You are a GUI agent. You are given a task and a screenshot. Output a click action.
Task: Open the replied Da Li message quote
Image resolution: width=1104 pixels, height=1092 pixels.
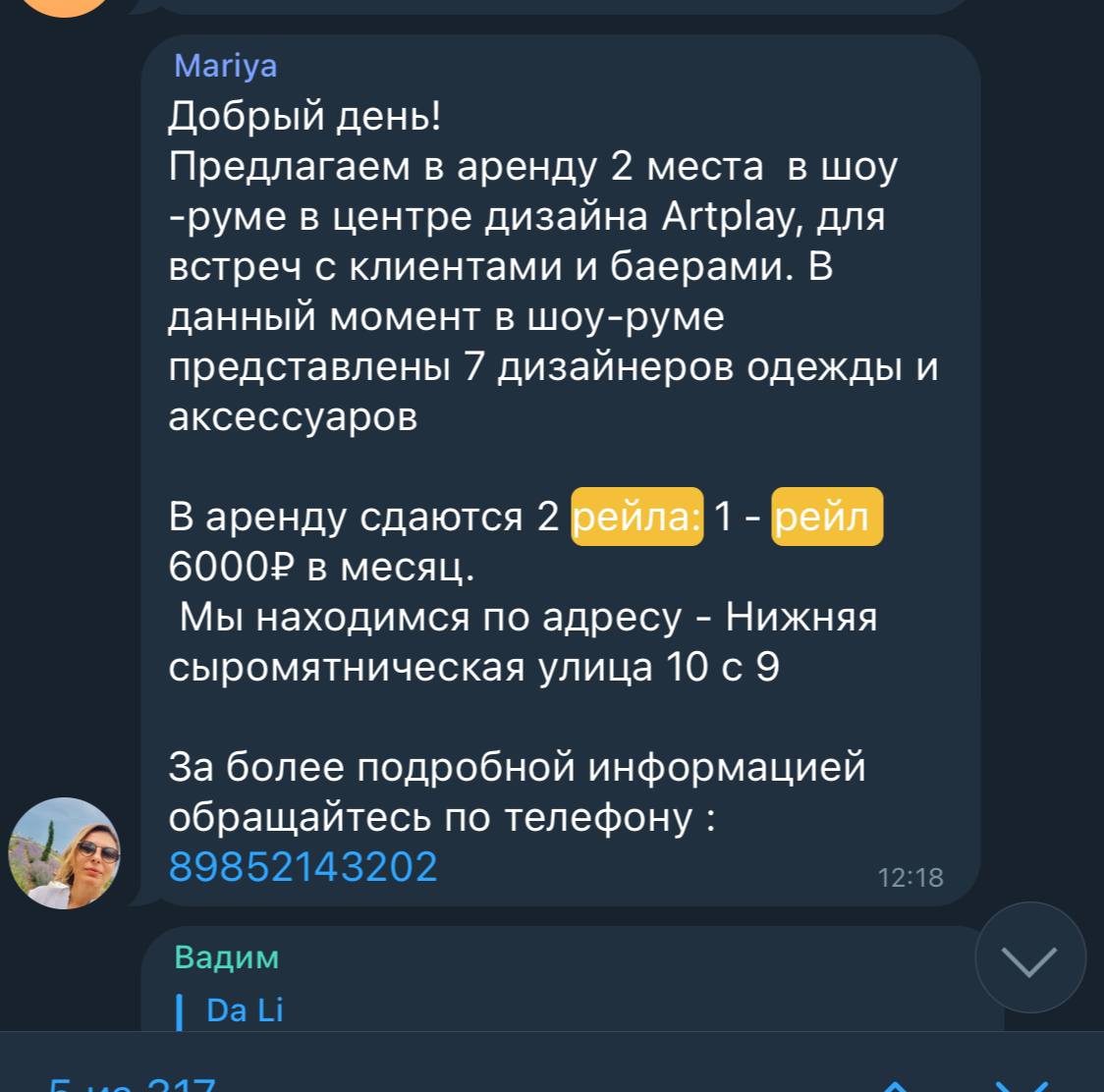(x=246, y=1010)
